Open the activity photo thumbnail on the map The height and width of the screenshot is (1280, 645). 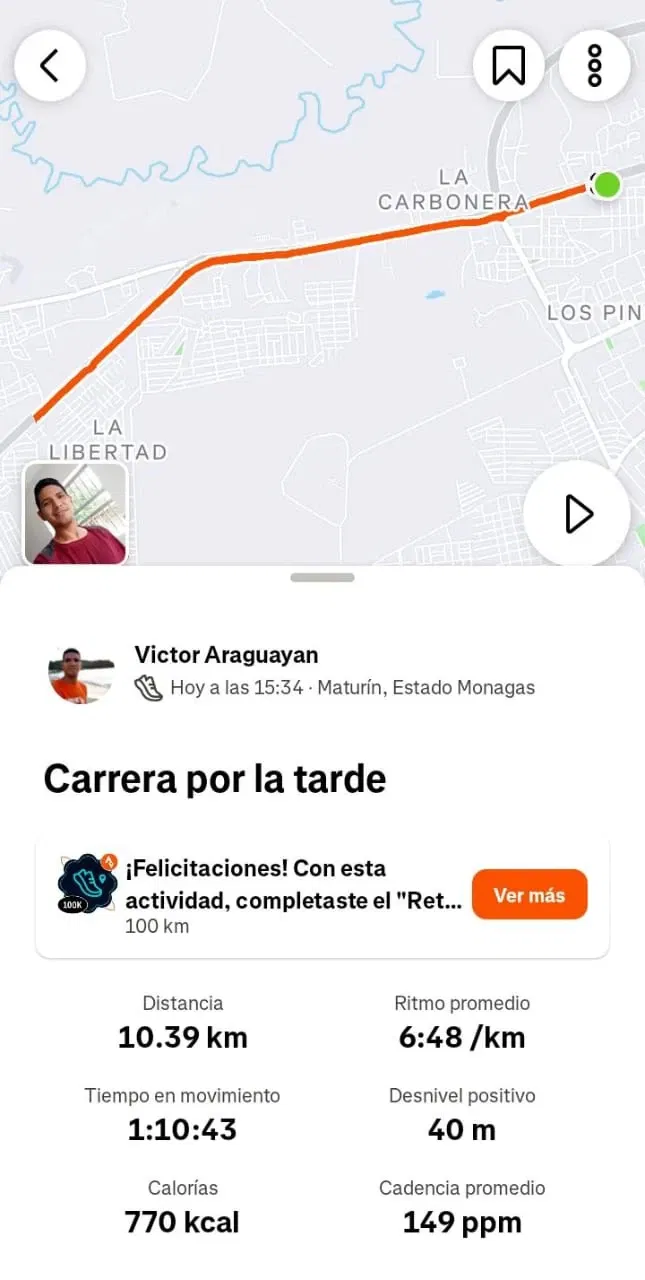76,514
